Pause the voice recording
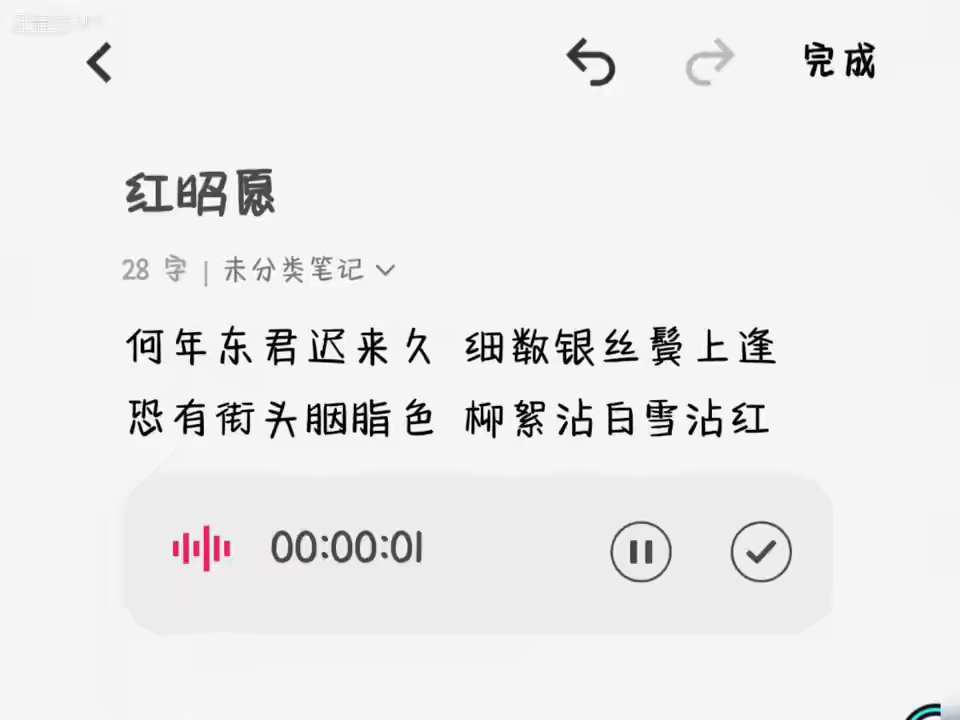This screenshot has height=720, width=960. (641, 551)
